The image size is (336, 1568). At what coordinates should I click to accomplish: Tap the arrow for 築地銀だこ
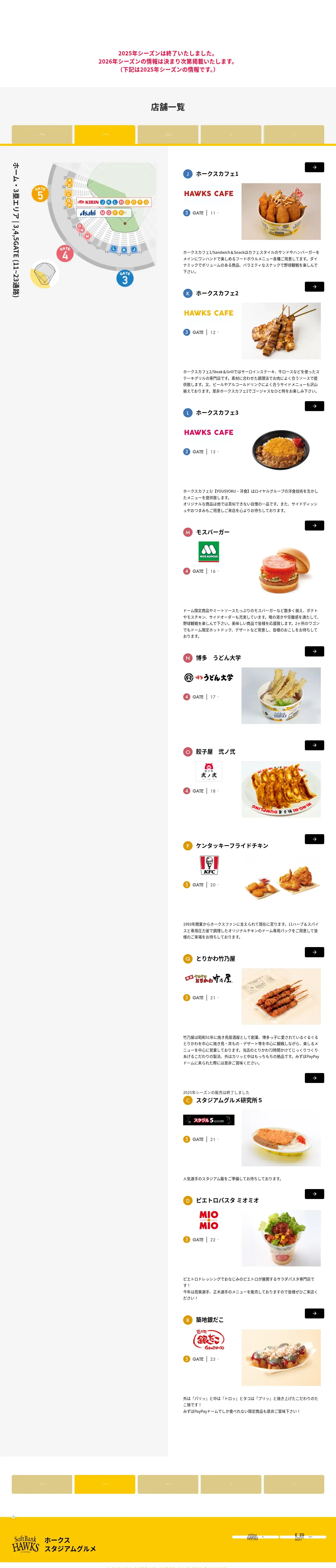(314, 1312)
